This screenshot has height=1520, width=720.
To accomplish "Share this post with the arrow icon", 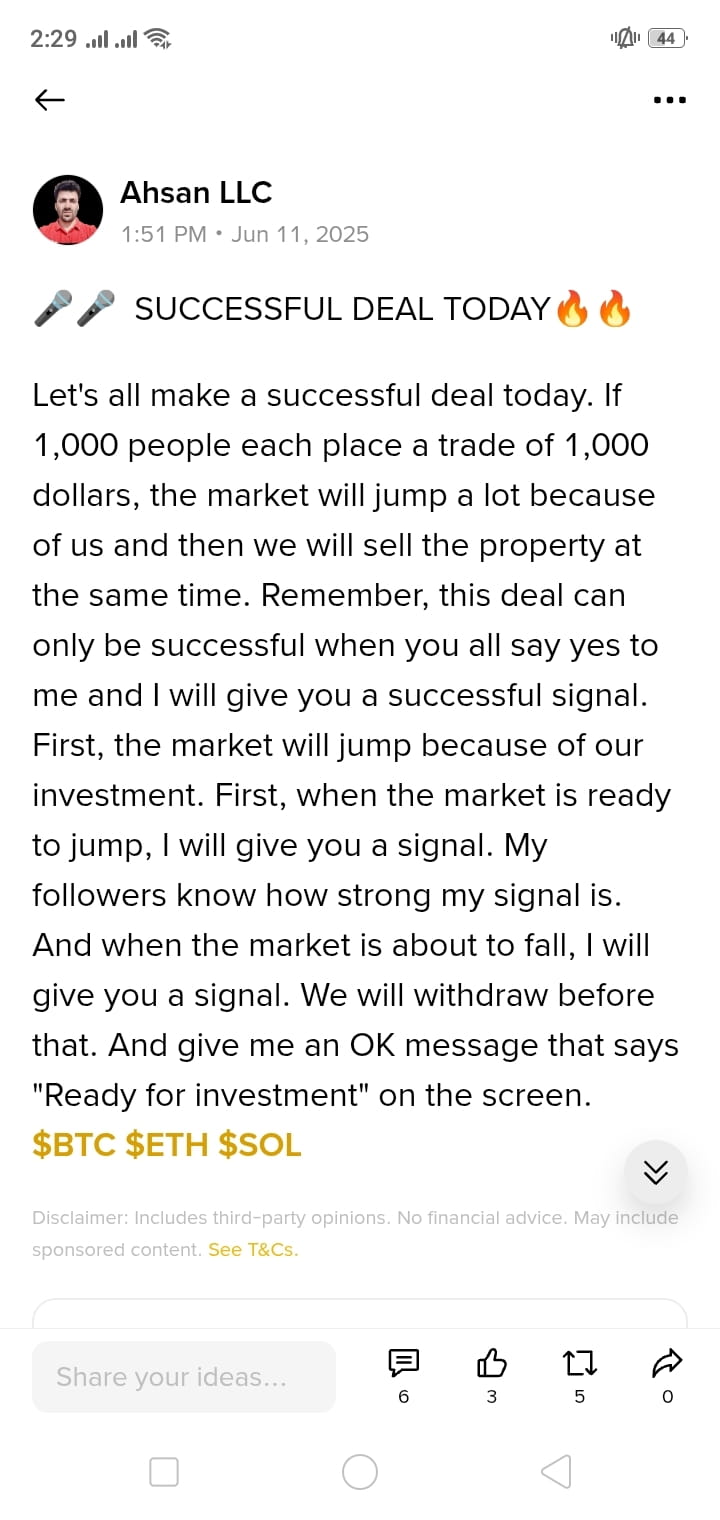I will (x=667, y=1376).
